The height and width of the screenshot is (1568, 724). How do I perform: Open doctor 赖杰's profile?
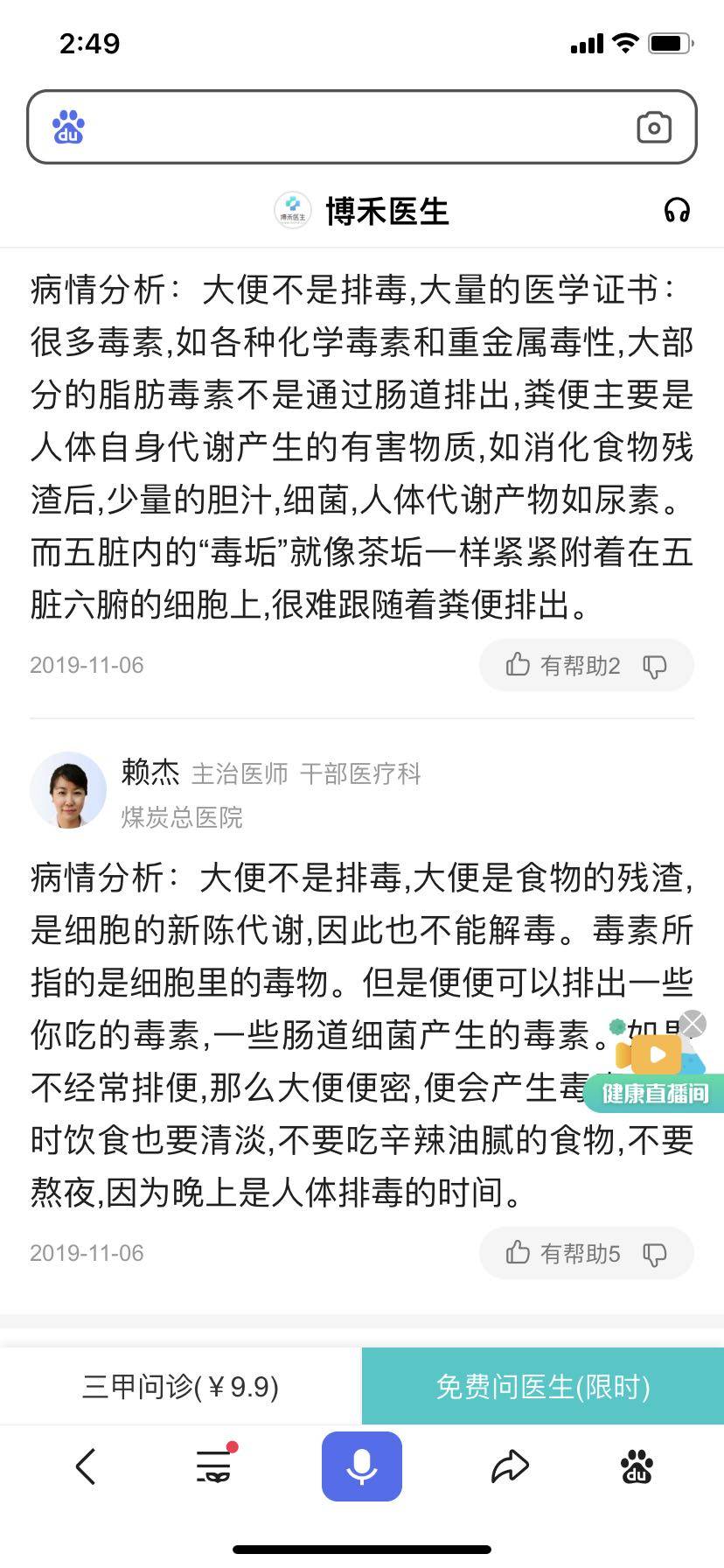click(x=68, y=790)
